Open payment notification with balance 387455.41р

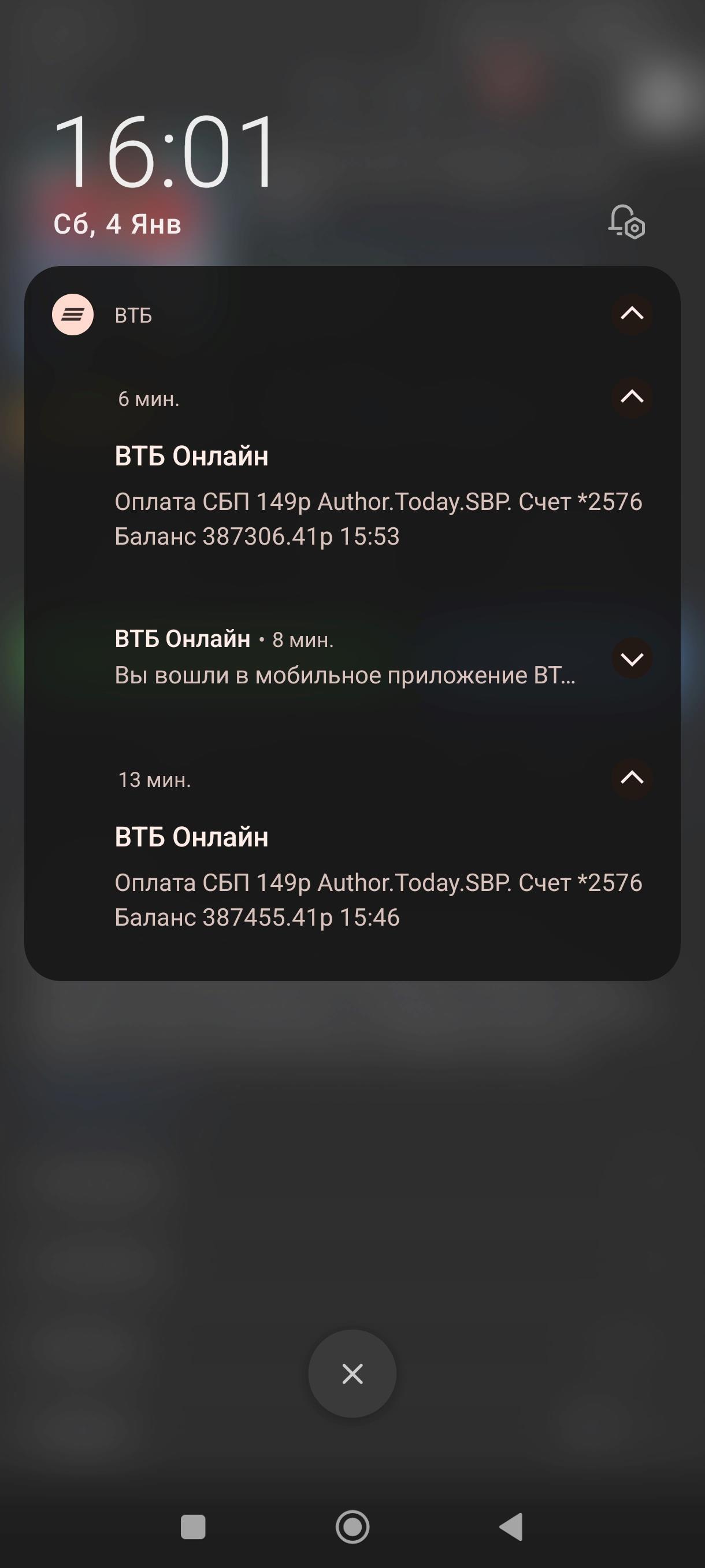coord(377,900)
